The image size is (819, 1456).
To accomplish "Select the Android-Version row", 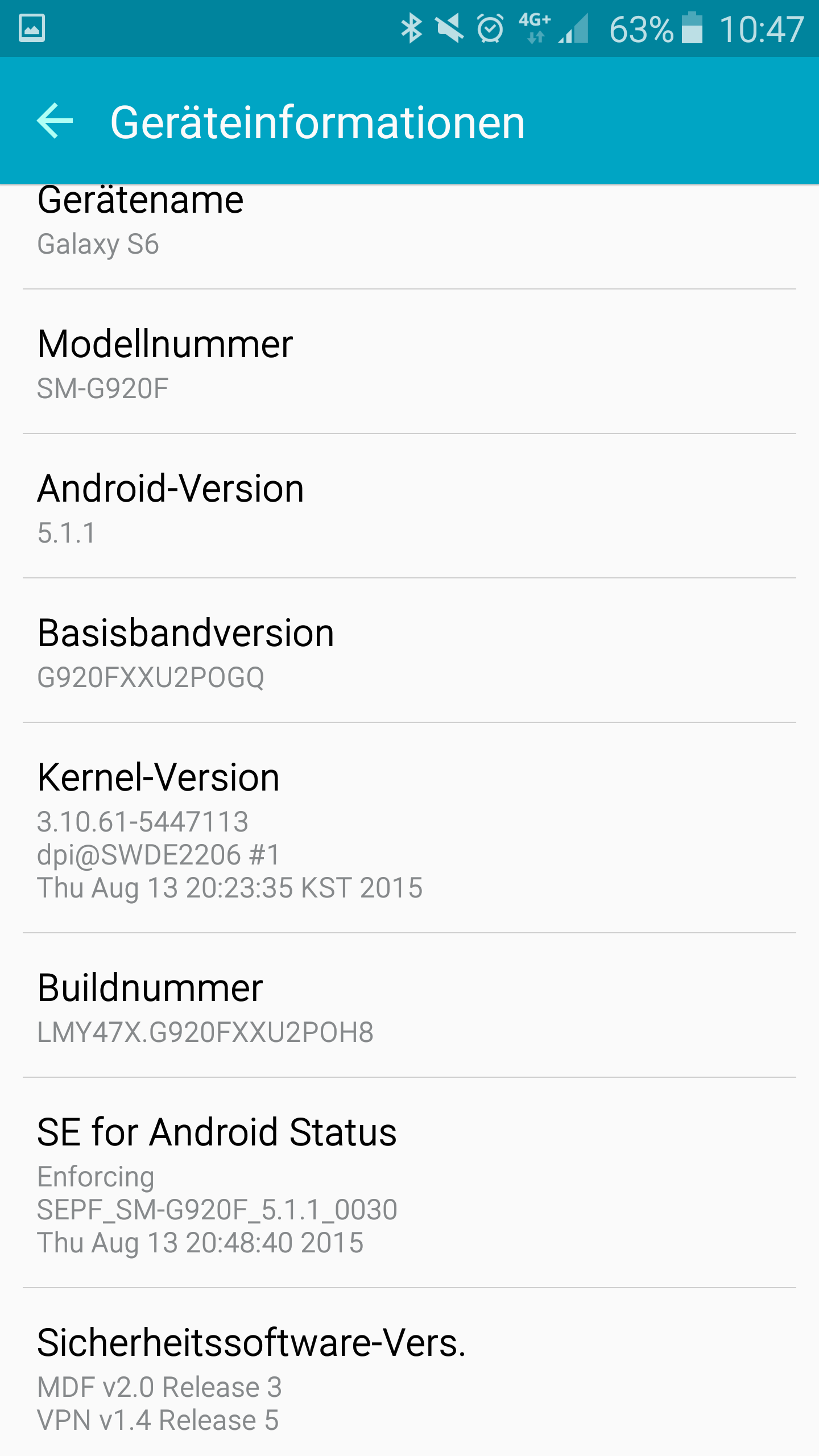I will [x=409, y=506].
